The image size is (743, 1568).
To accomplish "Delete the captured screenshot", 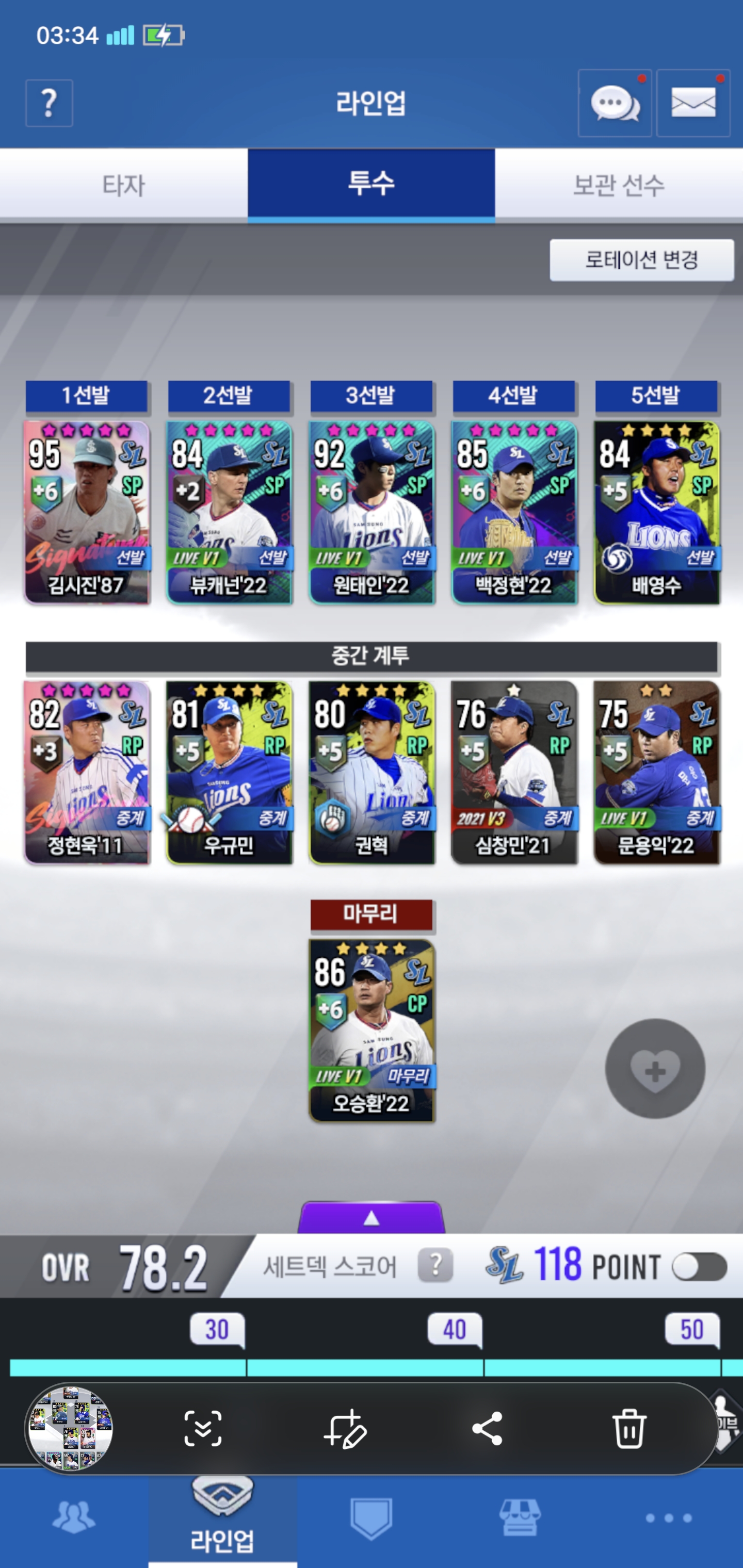I will tap(628, 1429).
